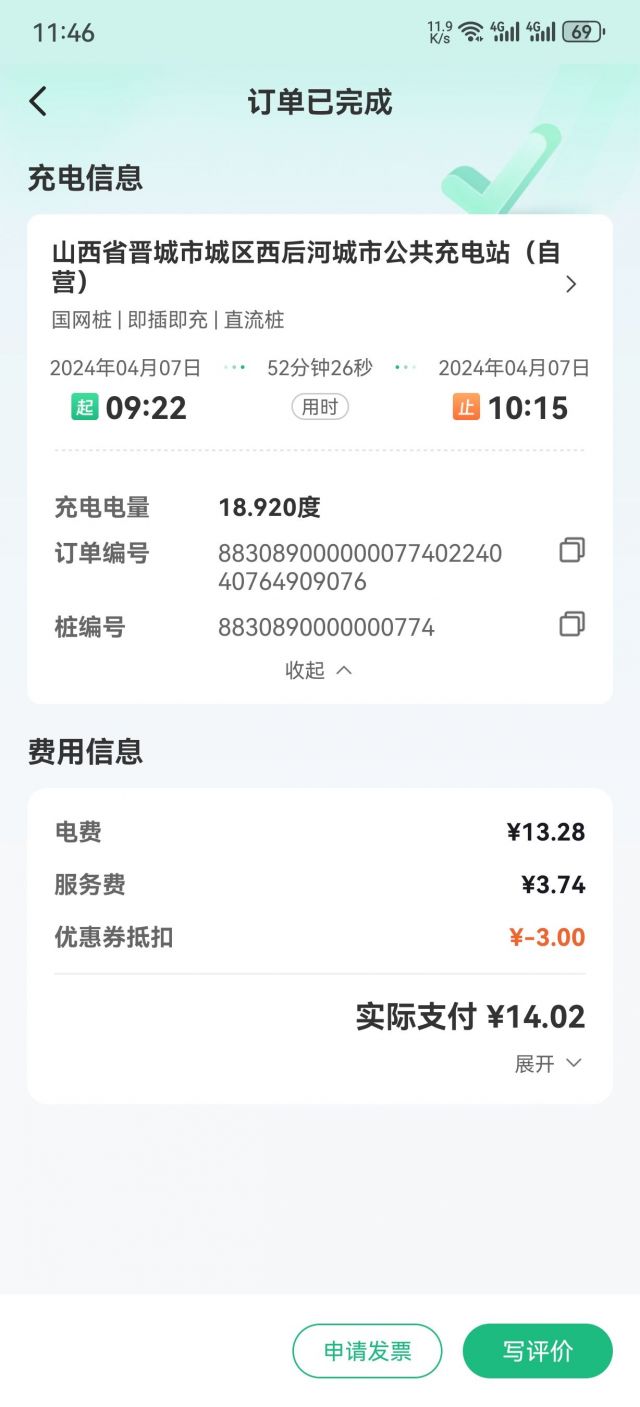Collapse charging details with 收起
This screenshot has width=640, height=1407.
[x=319, y=670]
